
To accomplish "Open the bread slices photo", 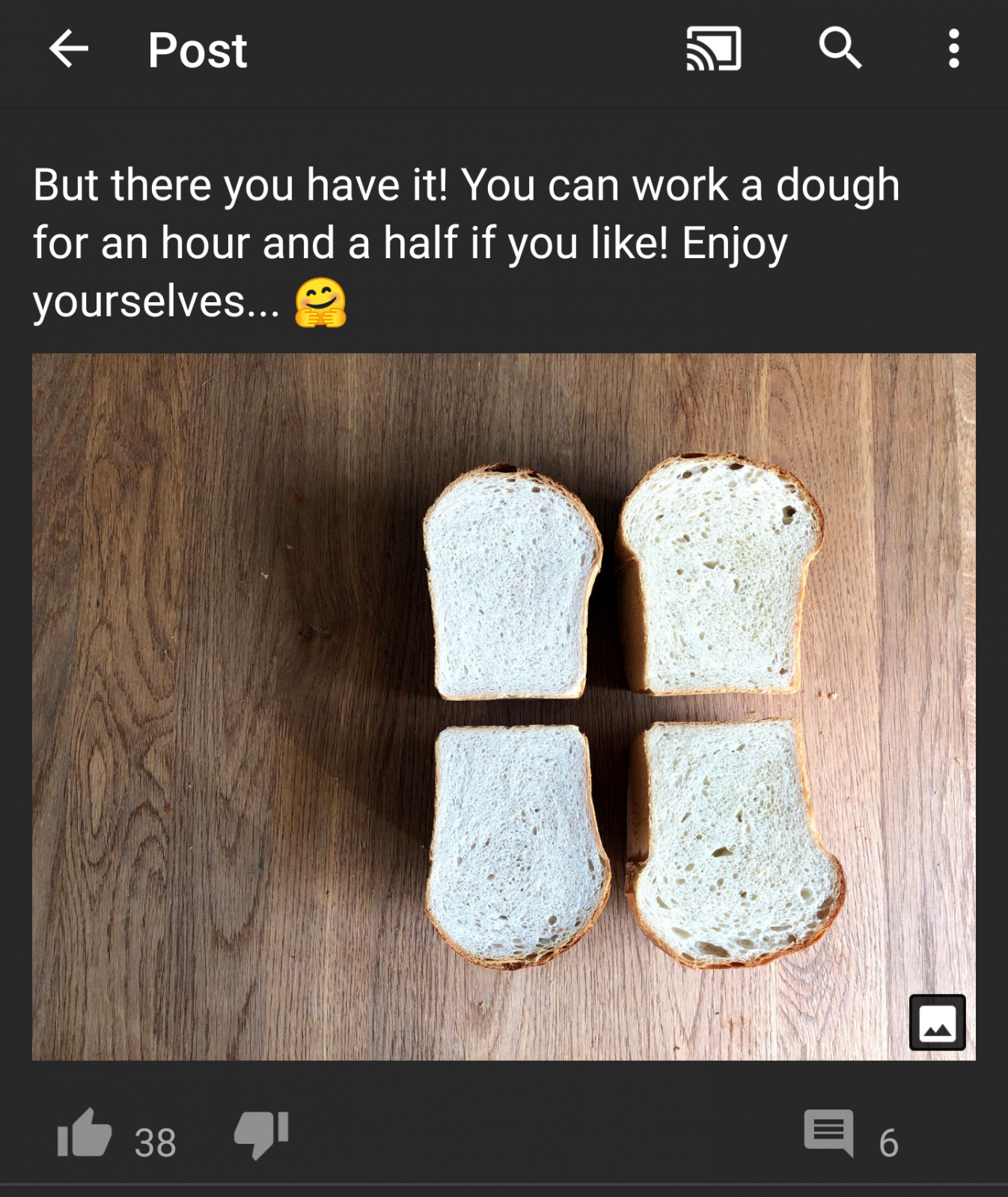I will click(503, 706).
